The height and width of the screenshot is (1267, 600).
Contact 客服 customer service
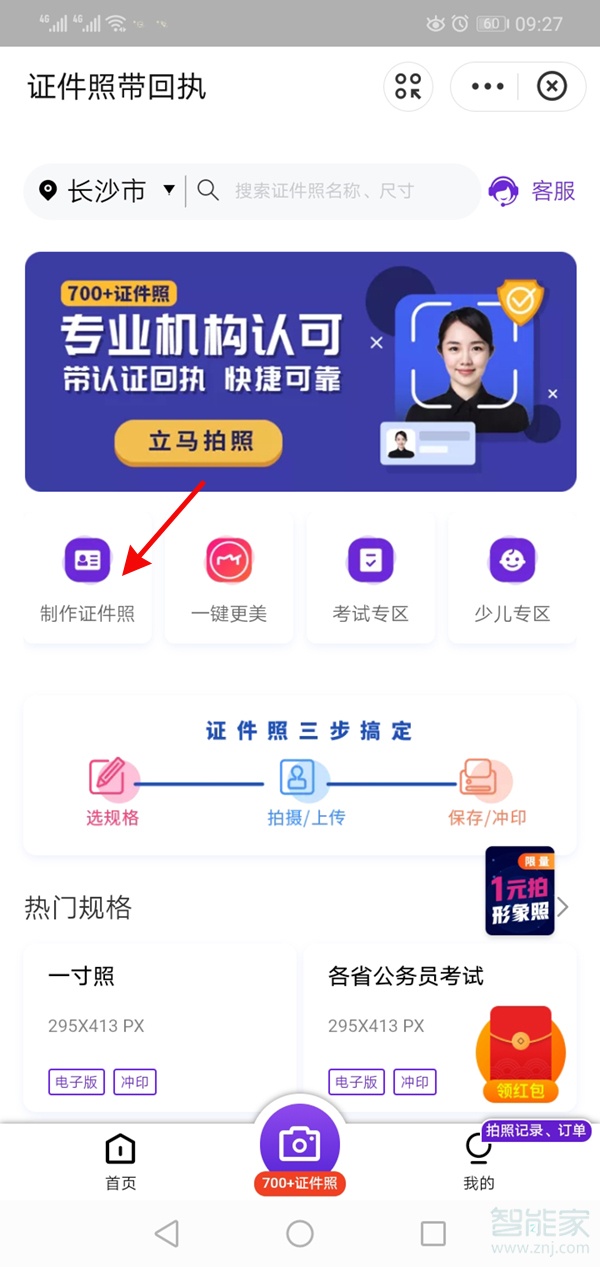[x=533, y=190]
